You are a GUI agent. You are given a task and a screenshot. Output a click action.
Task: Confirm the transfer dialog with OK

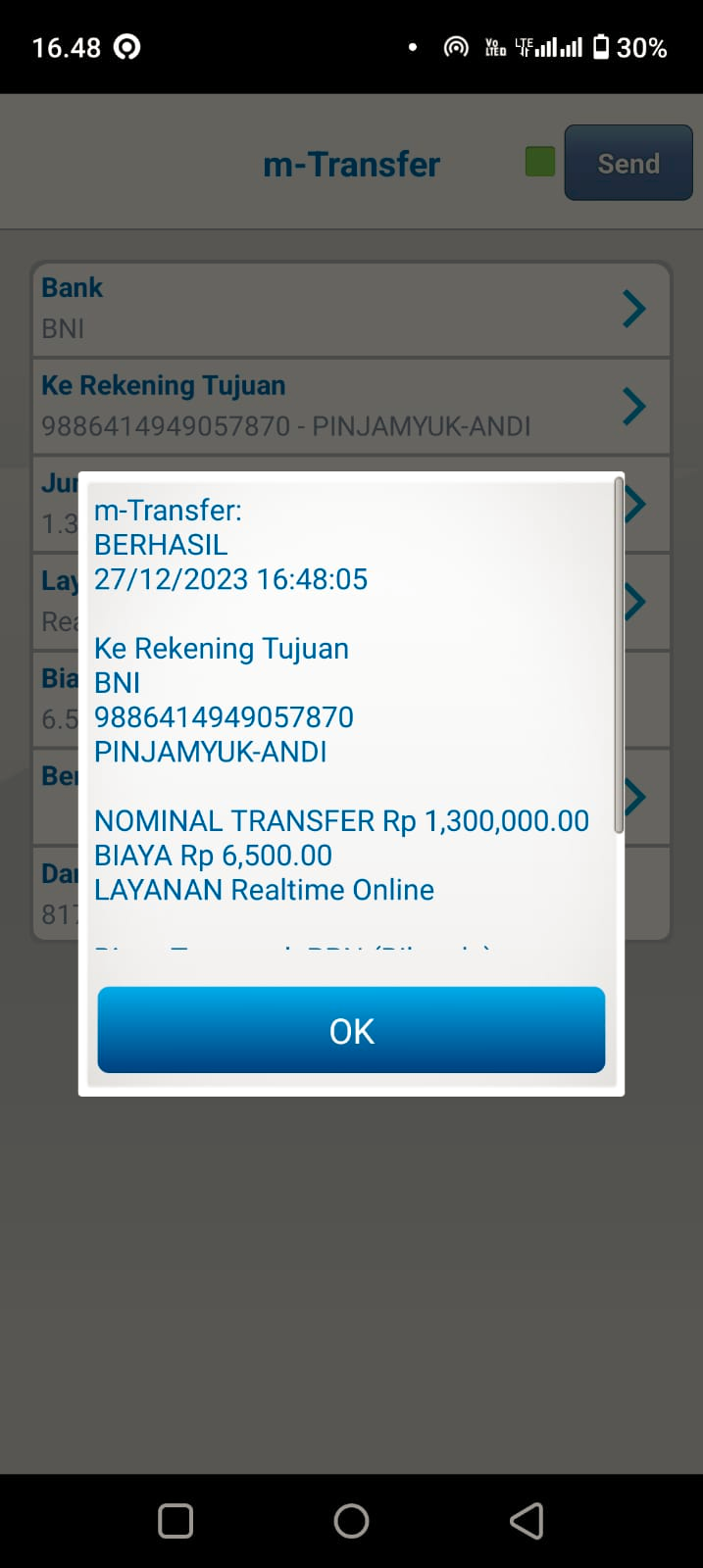pyautogui.click(x=351, y=1030)
